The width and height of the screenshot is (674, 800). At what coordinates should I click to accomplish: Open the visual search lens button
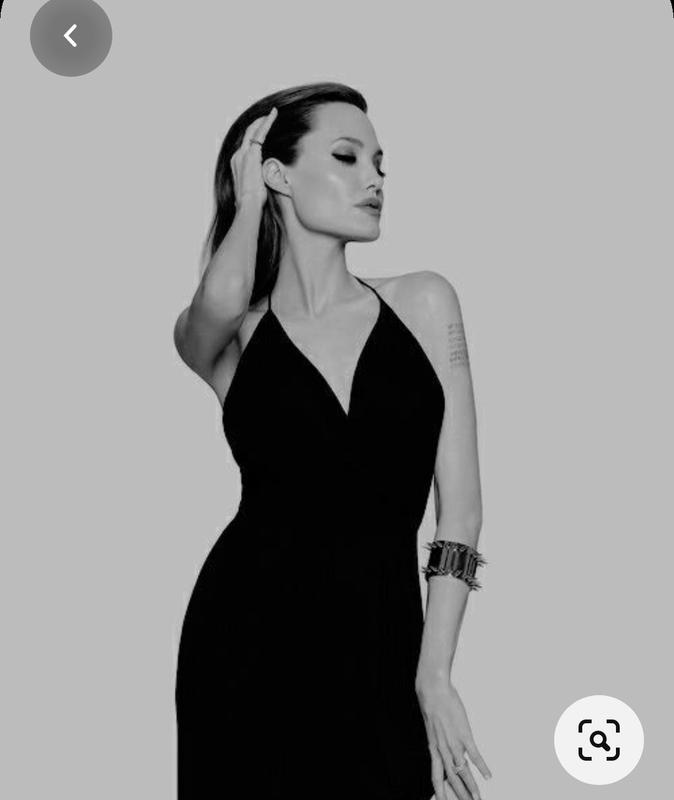[x=598, y=740]
